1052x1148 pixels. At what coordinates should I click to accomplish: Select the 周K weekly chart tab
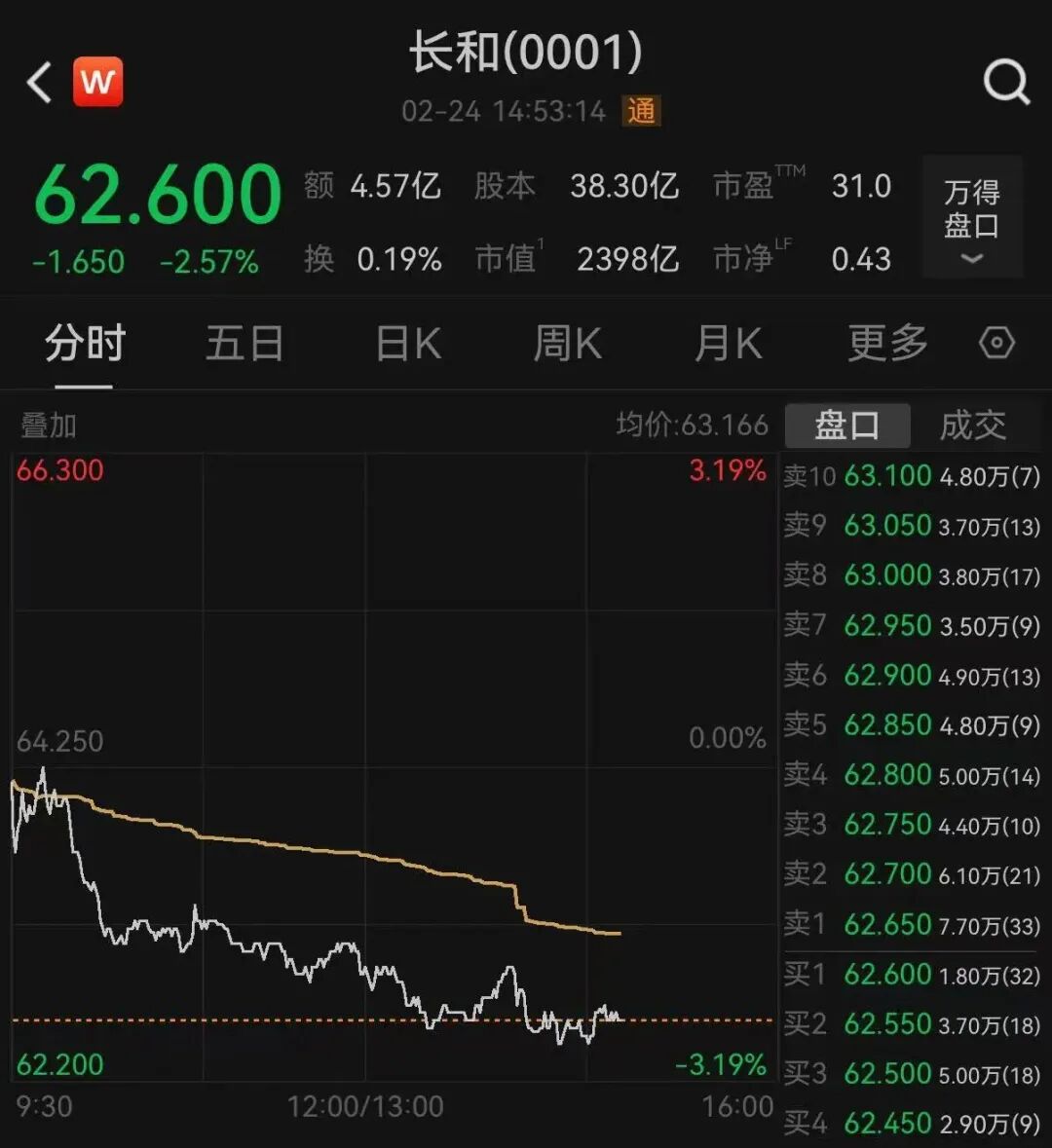[566, 343]
